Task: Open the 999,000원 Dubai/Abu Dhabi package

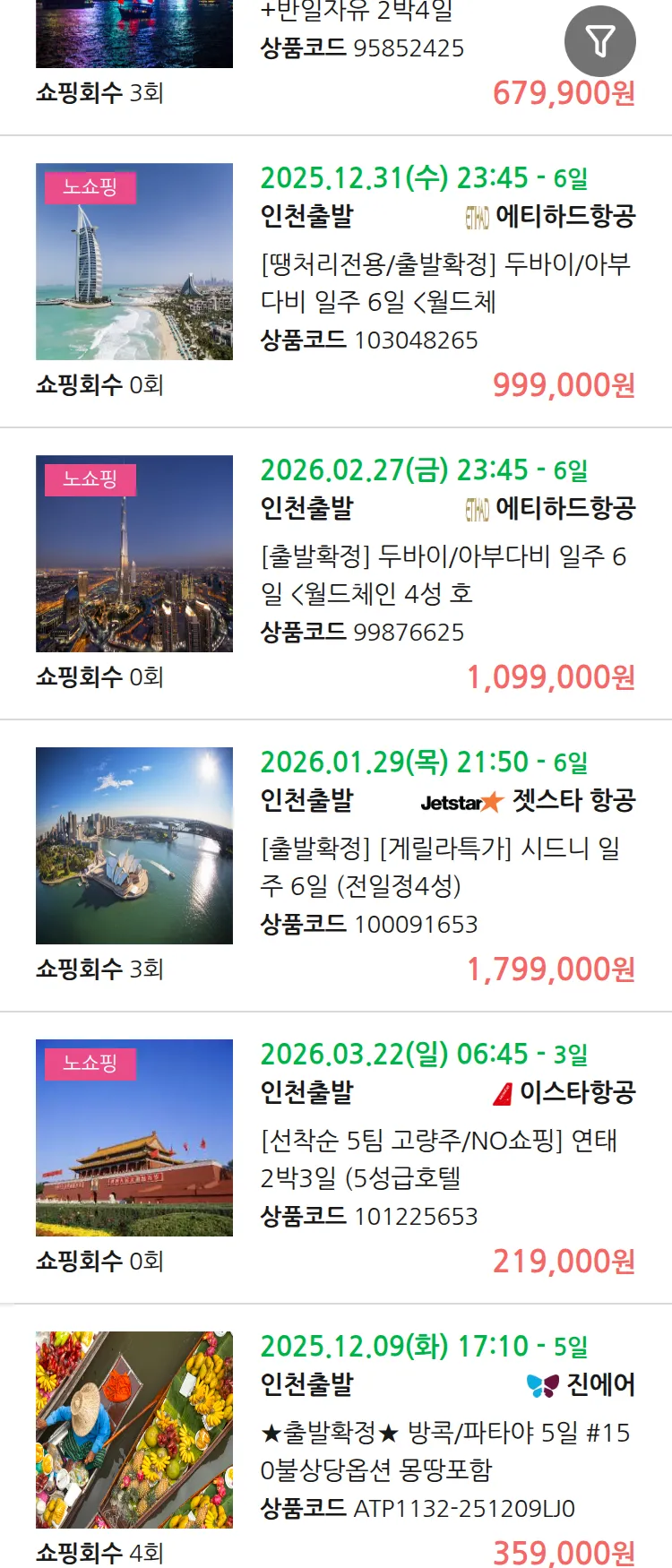Action: tap(445, 283)
